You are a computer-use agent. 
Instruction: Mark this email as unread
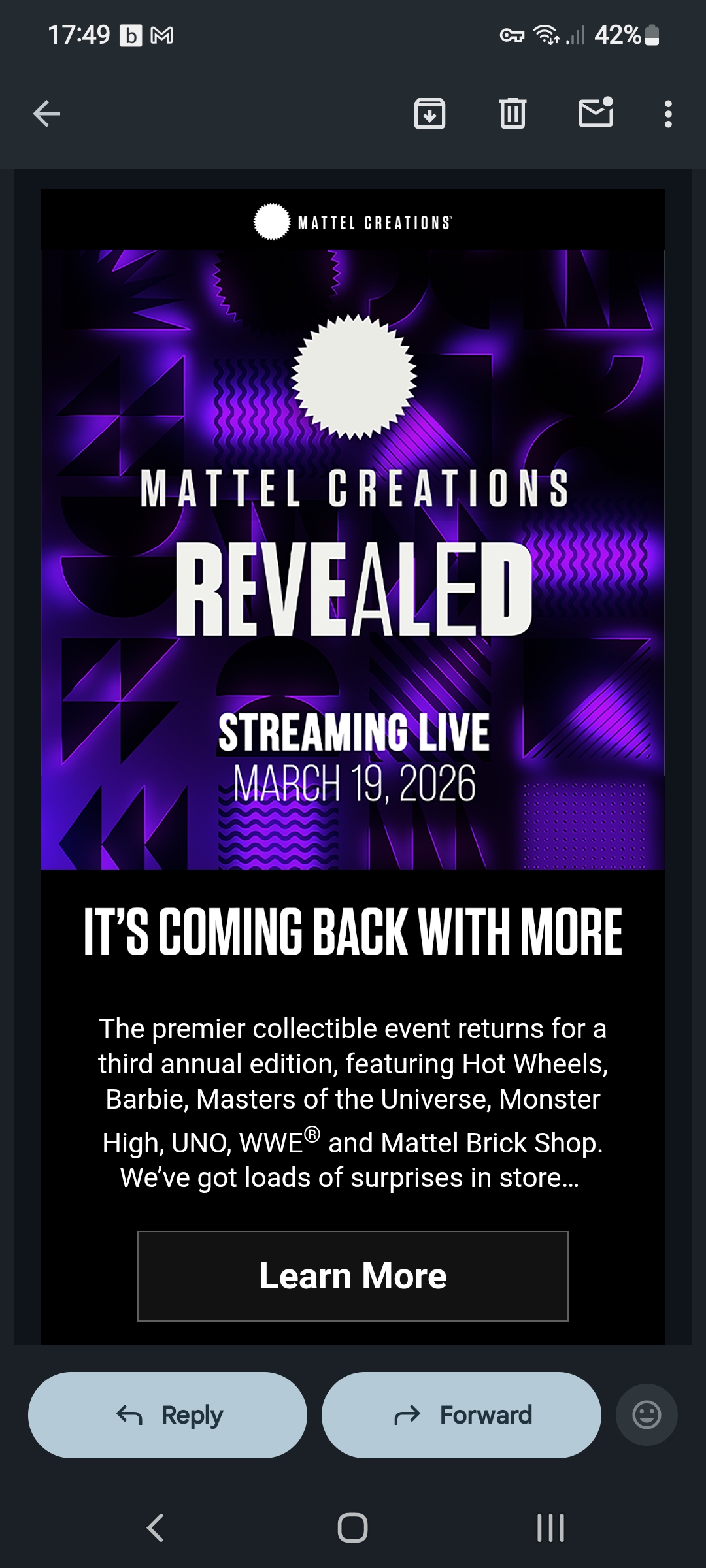click(596, 113)
